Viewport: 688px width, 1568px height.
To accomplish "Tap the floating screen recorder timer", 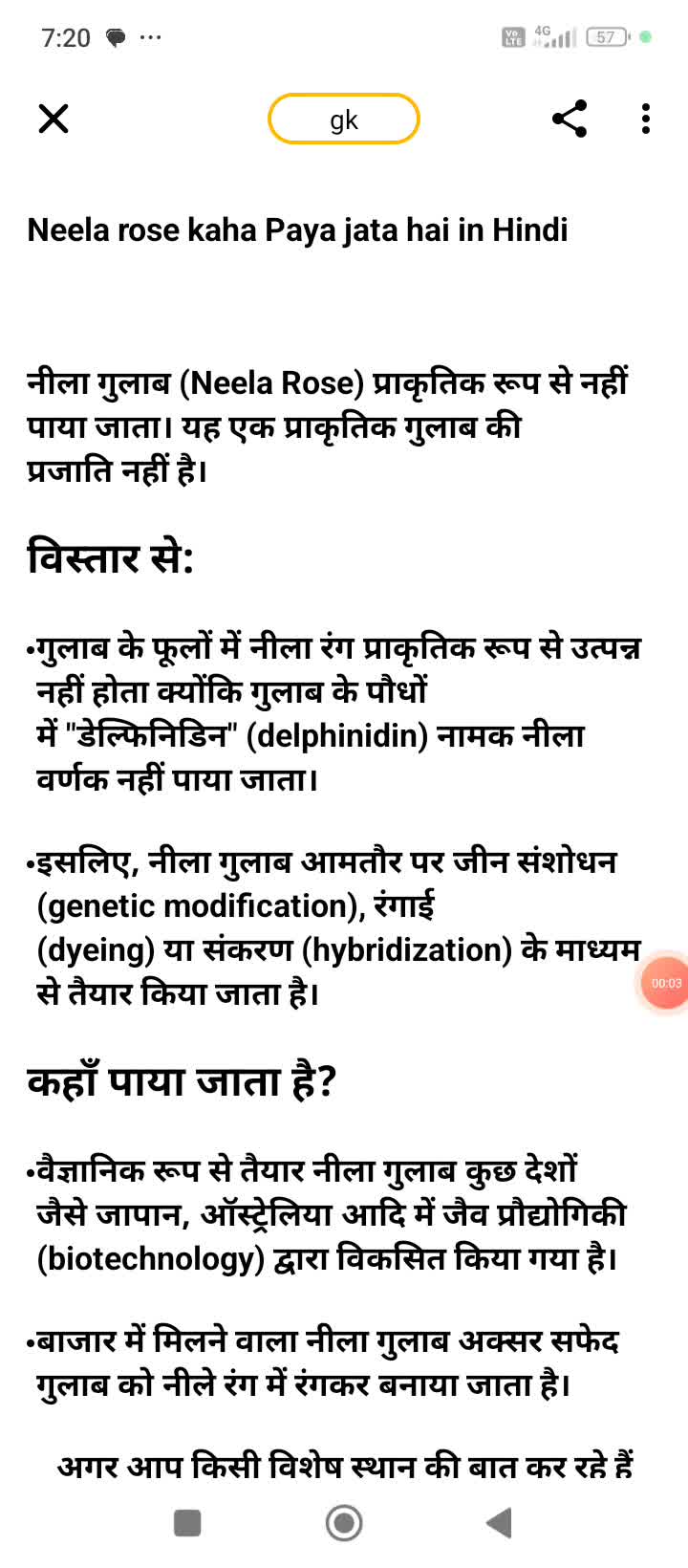I will tap(665, 983).
